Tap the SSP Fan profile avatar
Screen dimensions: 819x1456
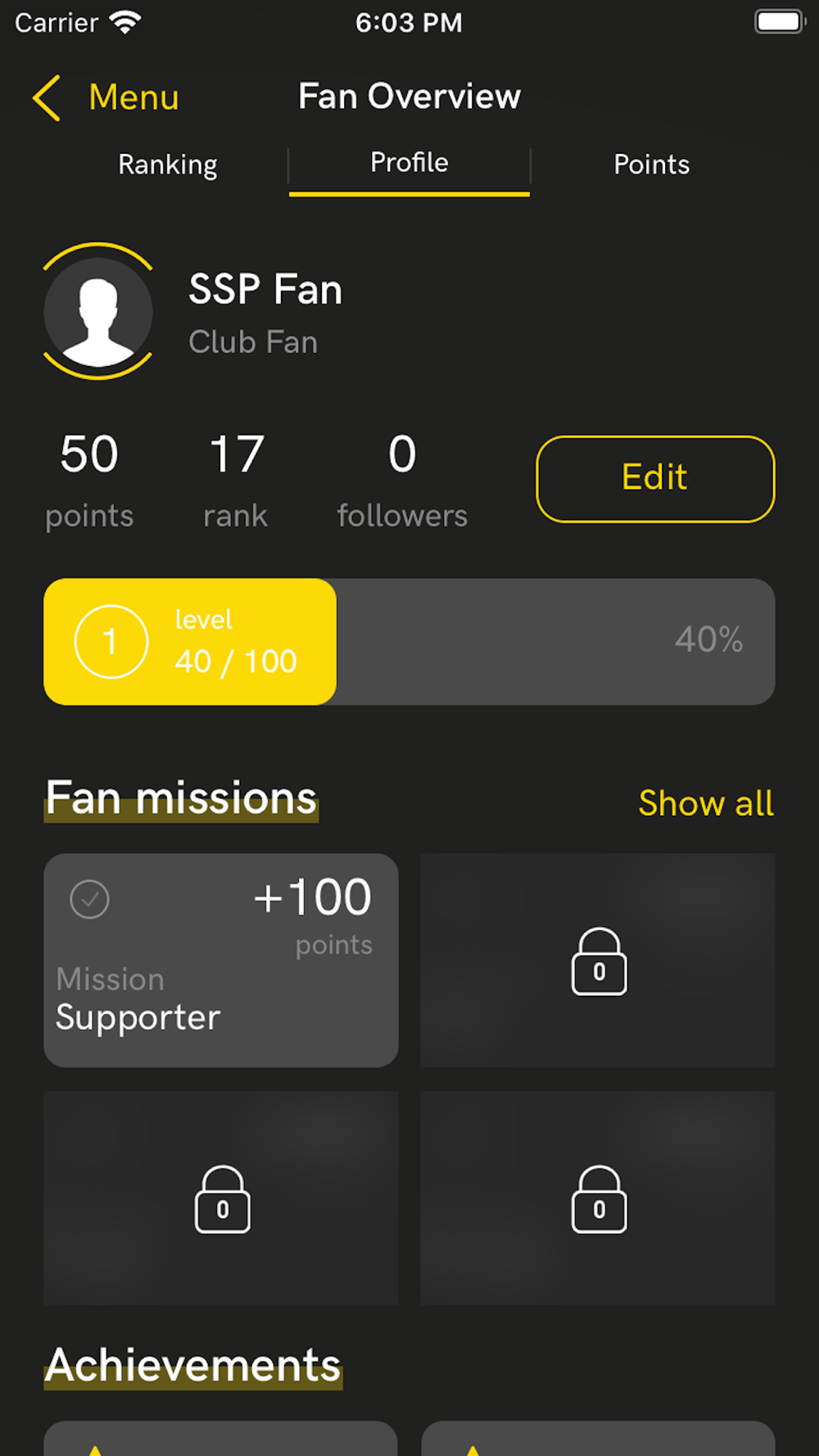pos(98,311)
